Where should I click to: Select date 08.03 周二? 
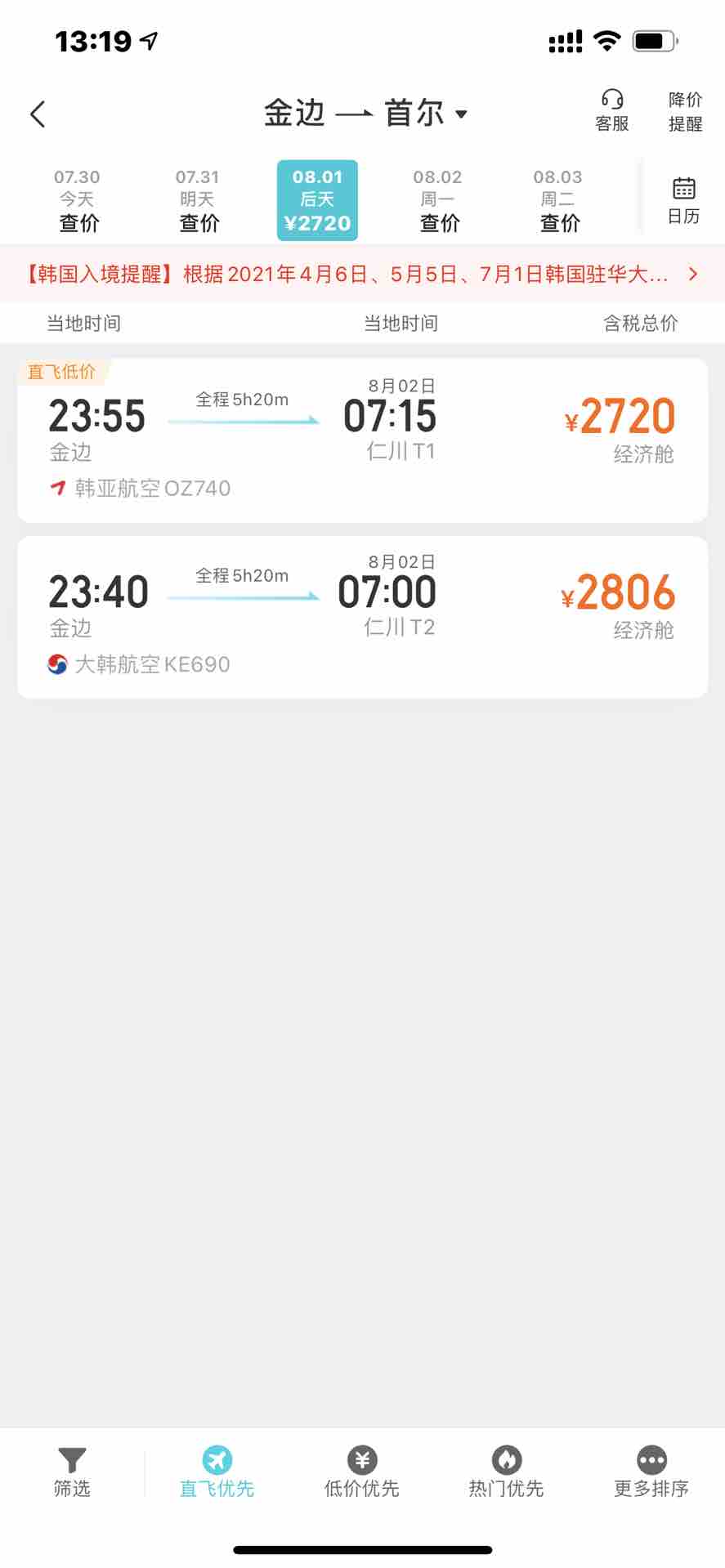[x=558, y=201]
